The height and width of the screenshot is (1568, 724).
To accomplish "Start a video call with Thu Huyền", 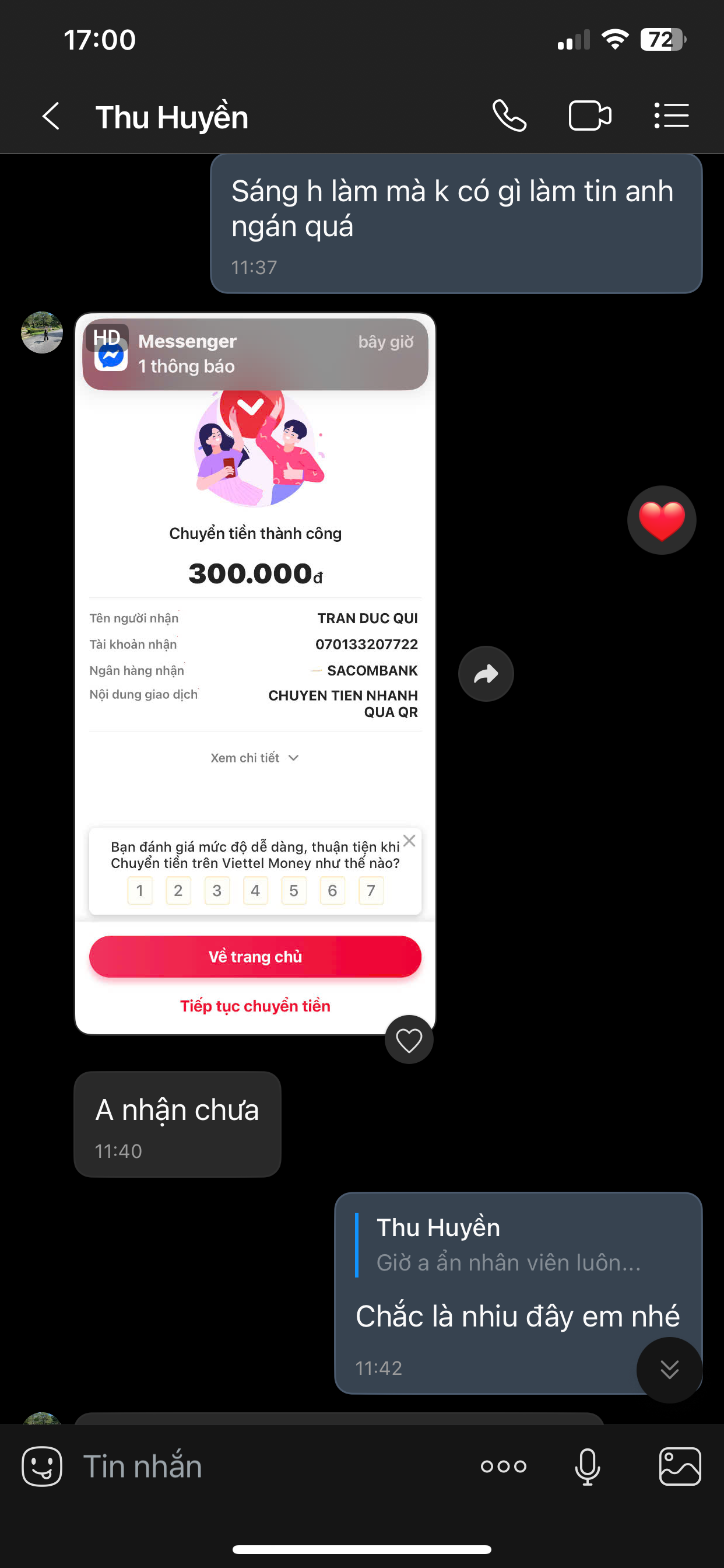I will pyautogui.click(x=589, y=116).
